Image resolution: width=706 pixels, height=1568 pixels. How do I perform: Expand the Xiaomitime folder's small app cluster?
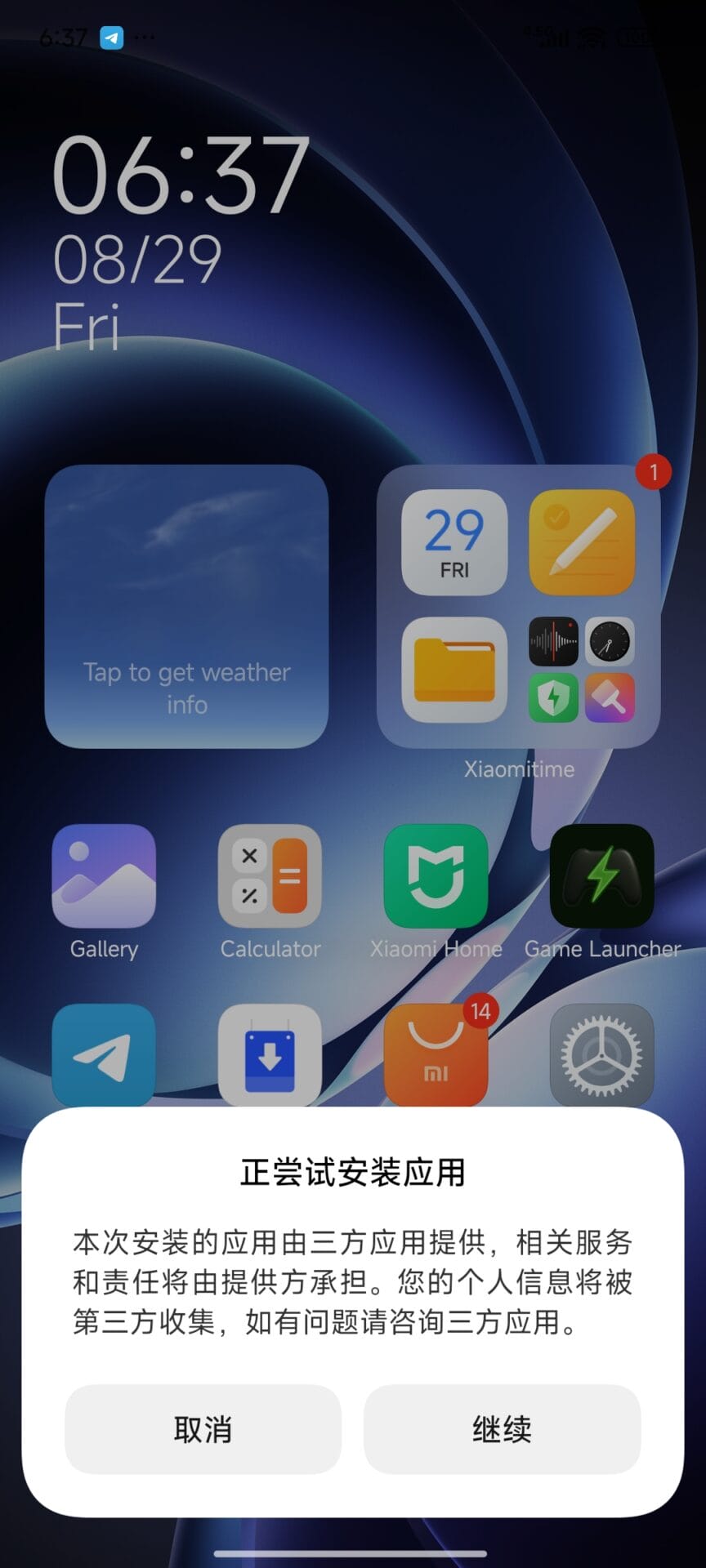tap(582, 670)
